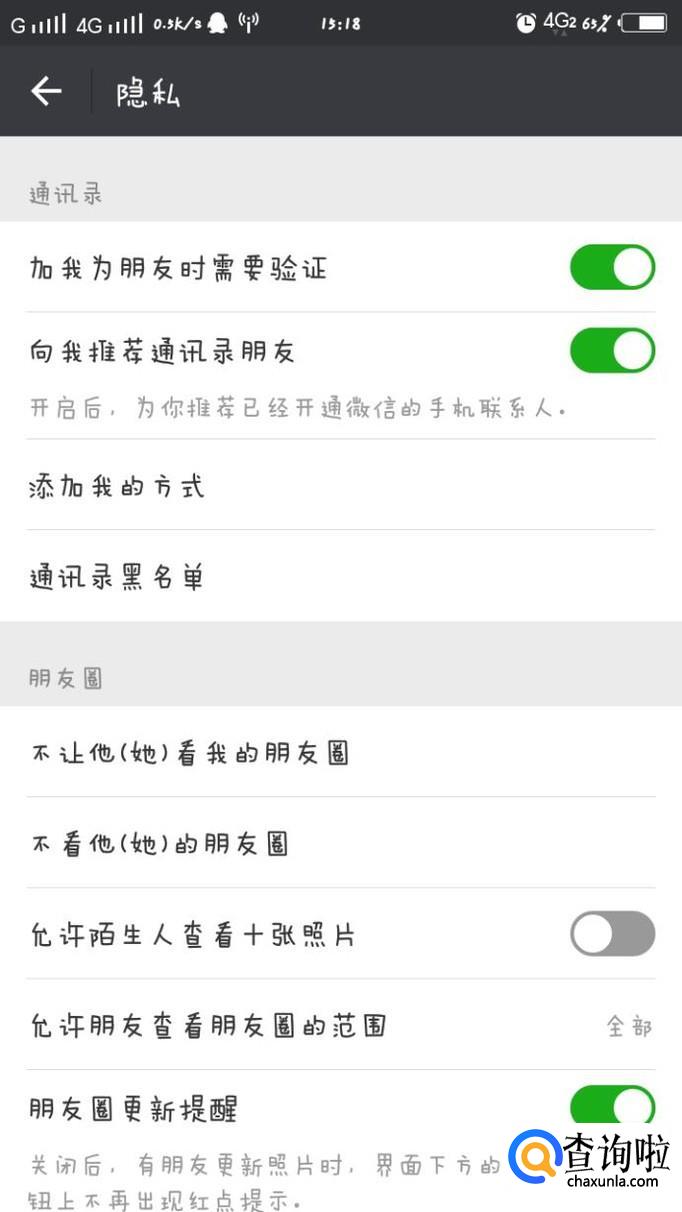Disable 向我推荐通讯录朋友
The height and width of the screenshot is (1212, 682).
click(x=612, y=351)
